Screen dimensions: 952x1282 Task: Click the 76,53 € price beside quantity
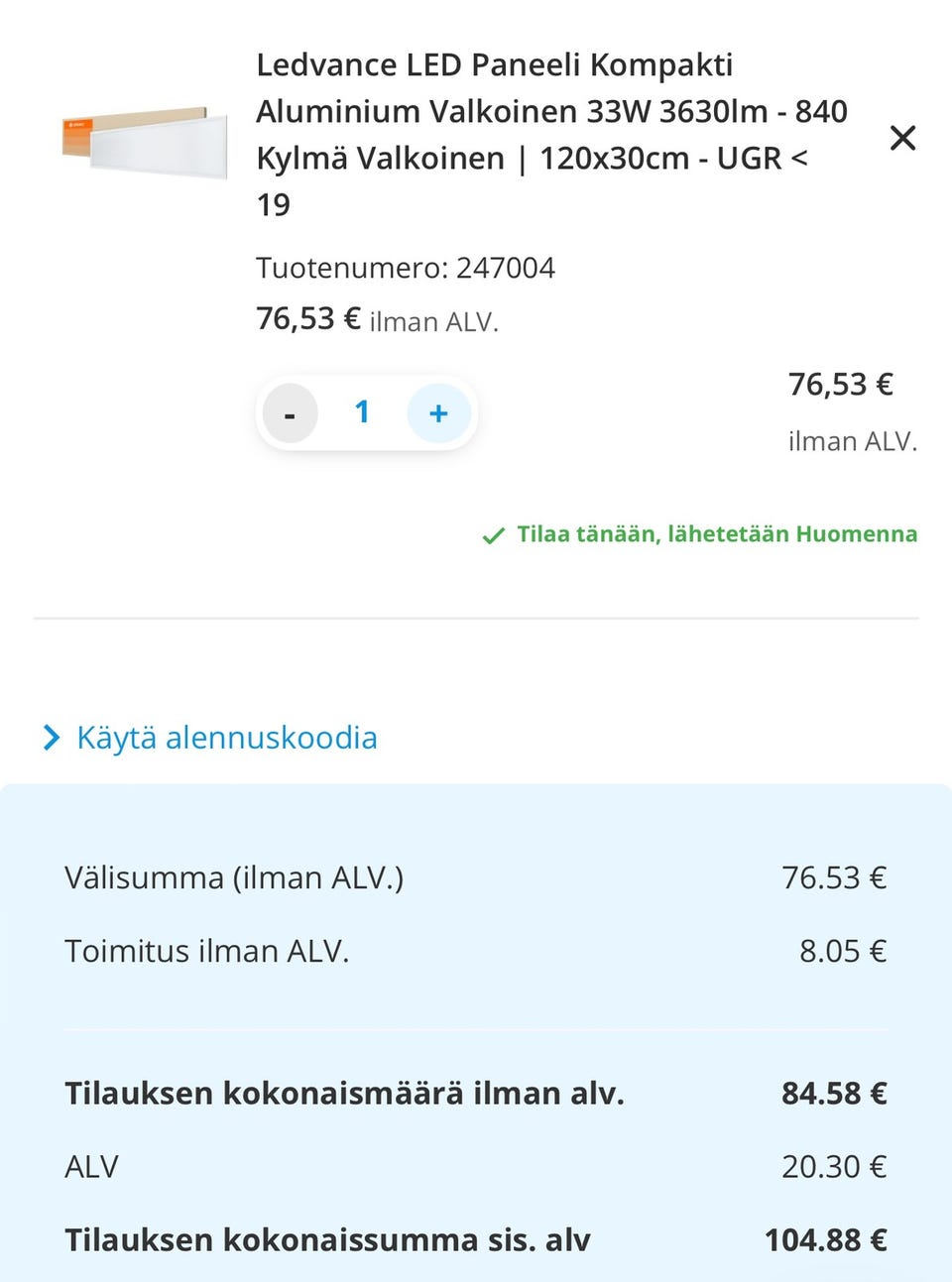coord(839,383)
